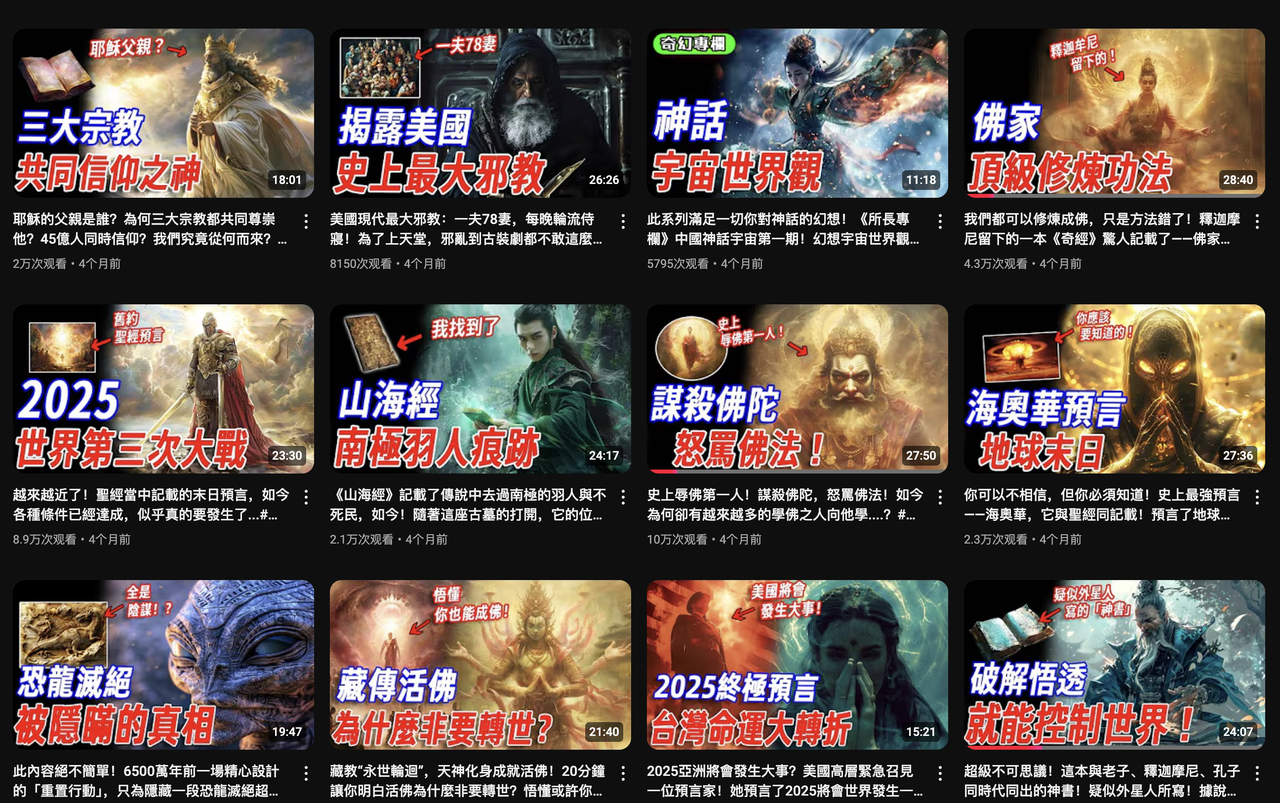Open more options for 越來越近了 video
The image size is (1280, 803).
pos(306,497)
